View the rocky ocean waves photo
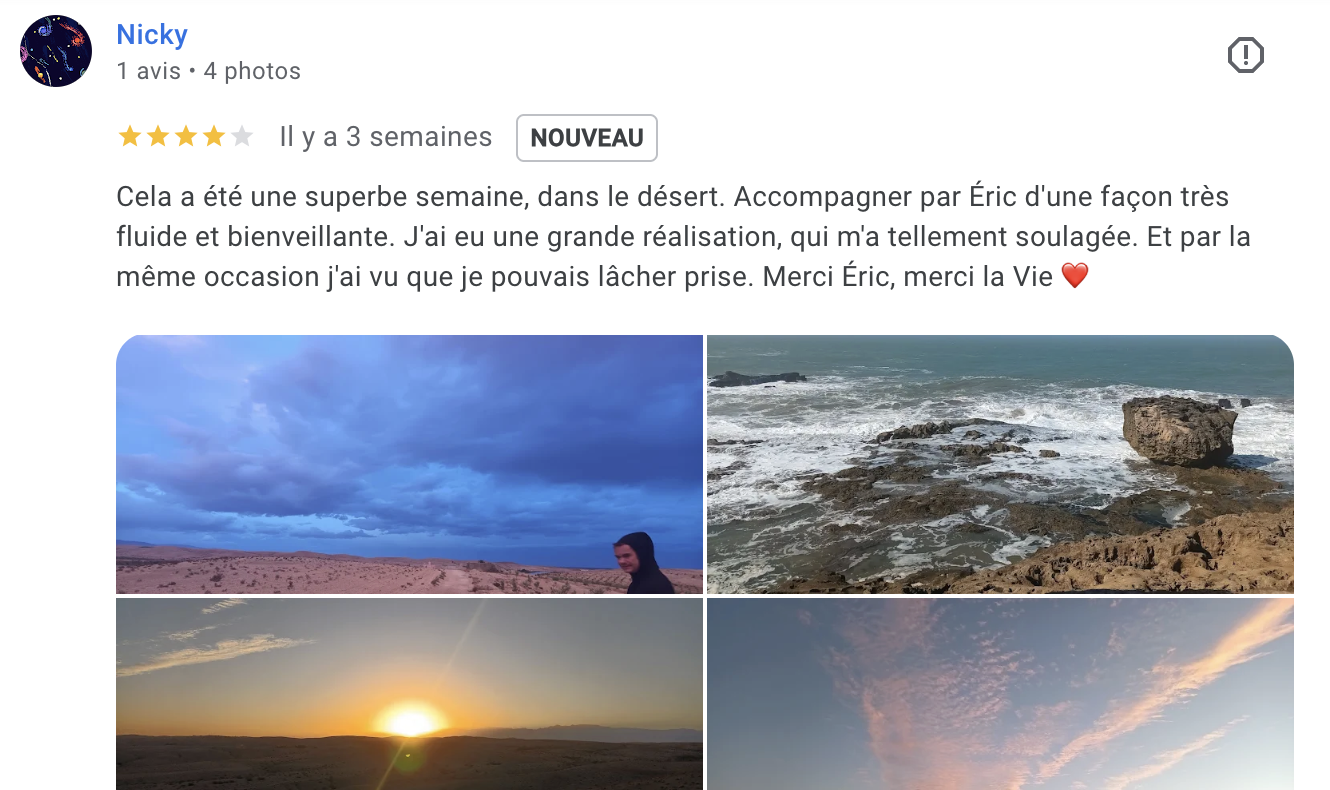 coord(1000,464)
